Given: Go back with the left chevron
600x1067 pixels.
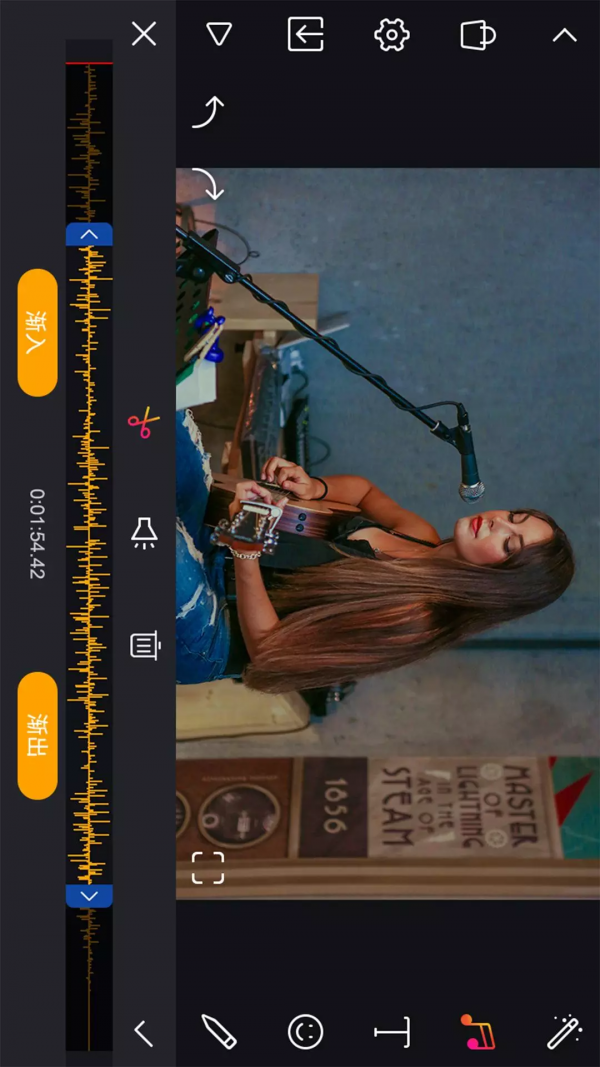Looking at the screenshot, I should tap(144, 1033).
